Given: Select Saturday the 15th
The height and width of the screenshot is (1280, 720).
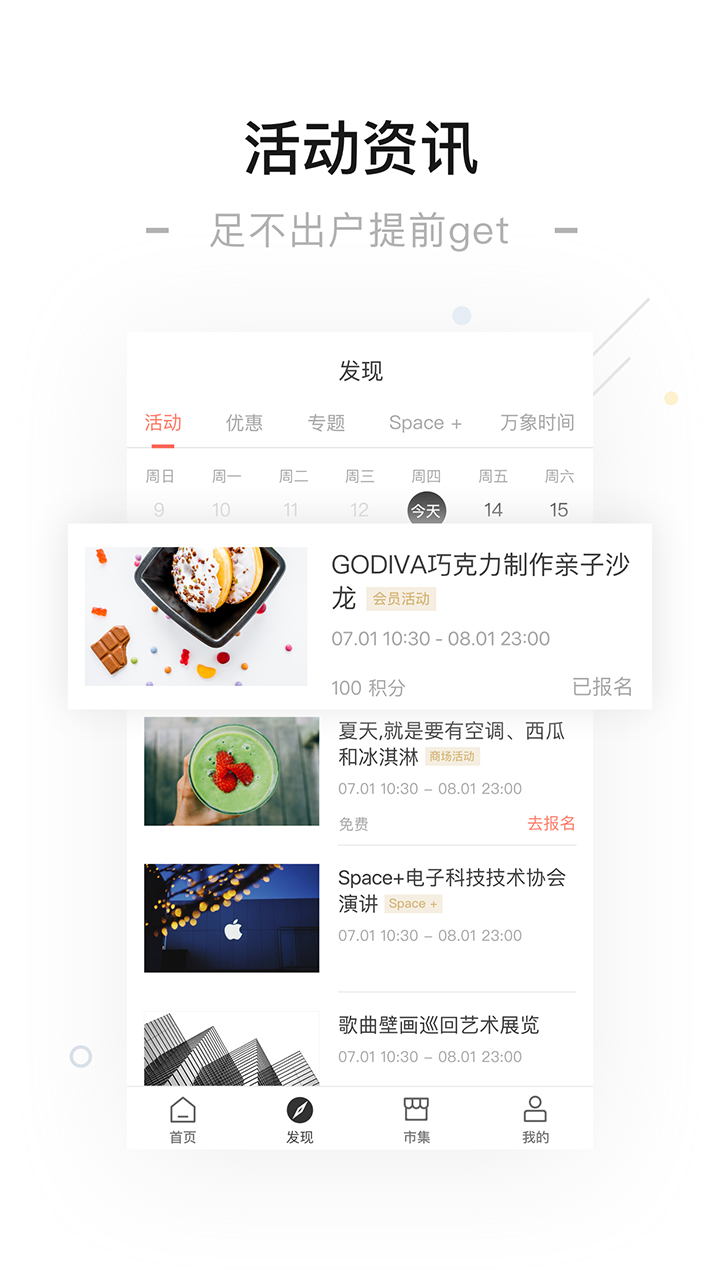Looking at the screenshot, I should [x=559, y=510].
